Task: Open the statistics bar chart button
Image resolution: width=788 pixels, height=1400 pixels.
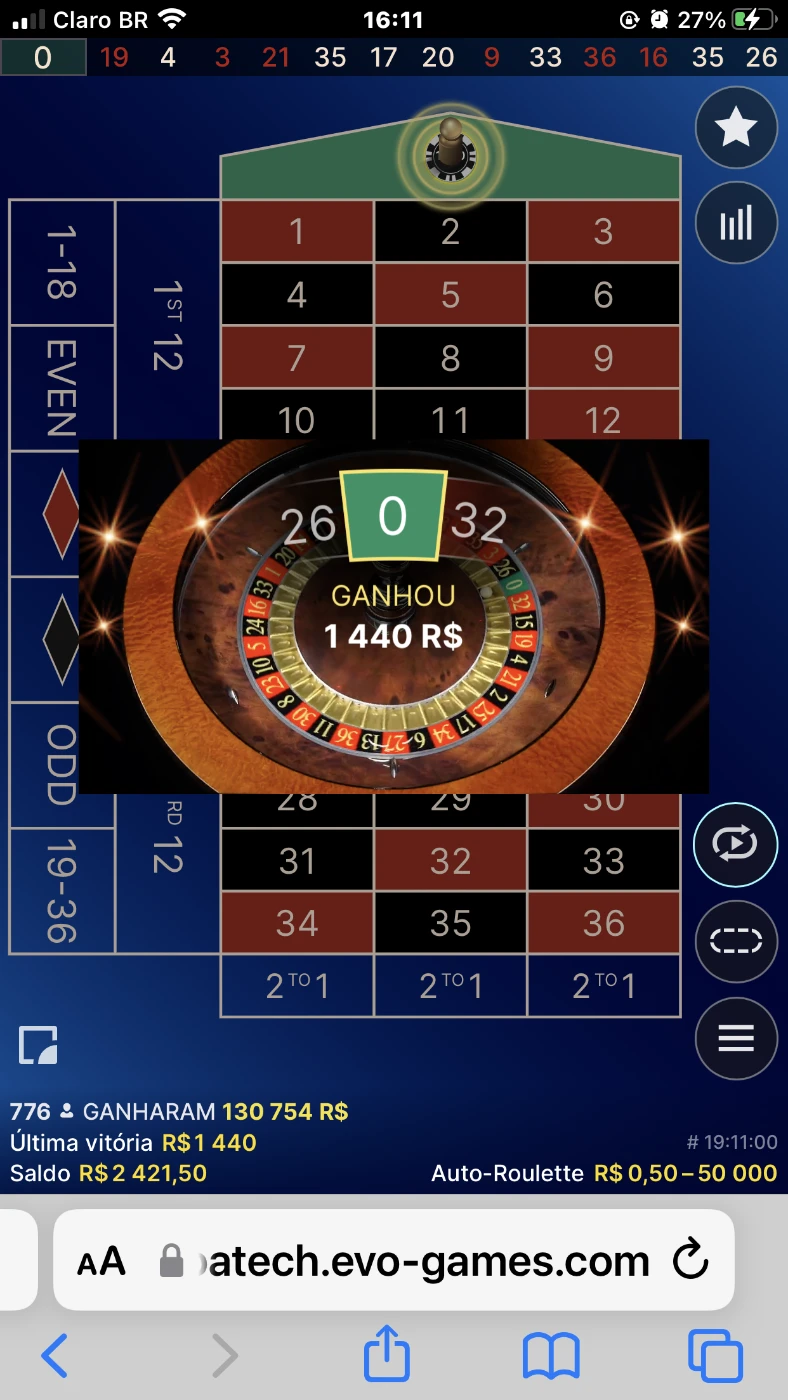Action: coord(736,223)
